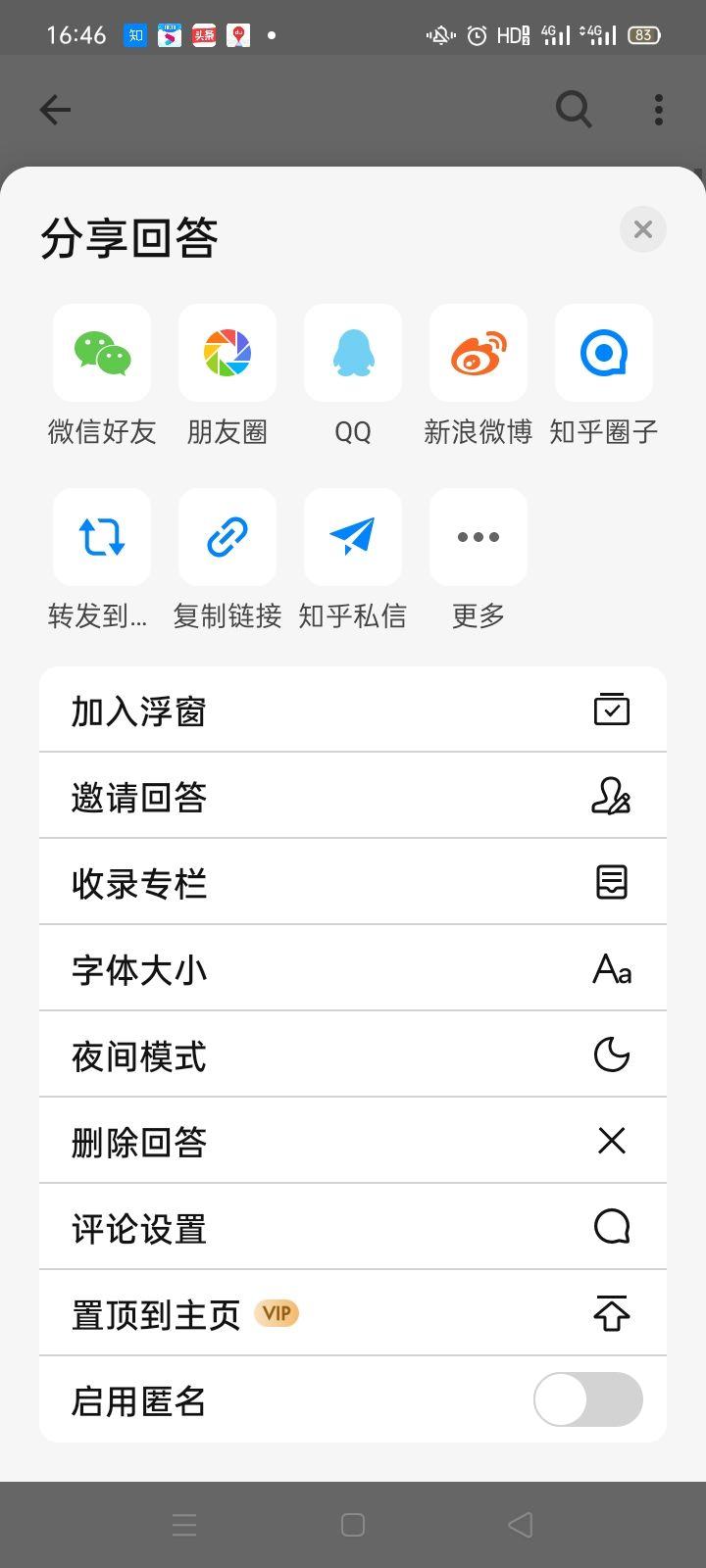Share to 微信好友
The image size is (706, 1568).
coord(102,353)
